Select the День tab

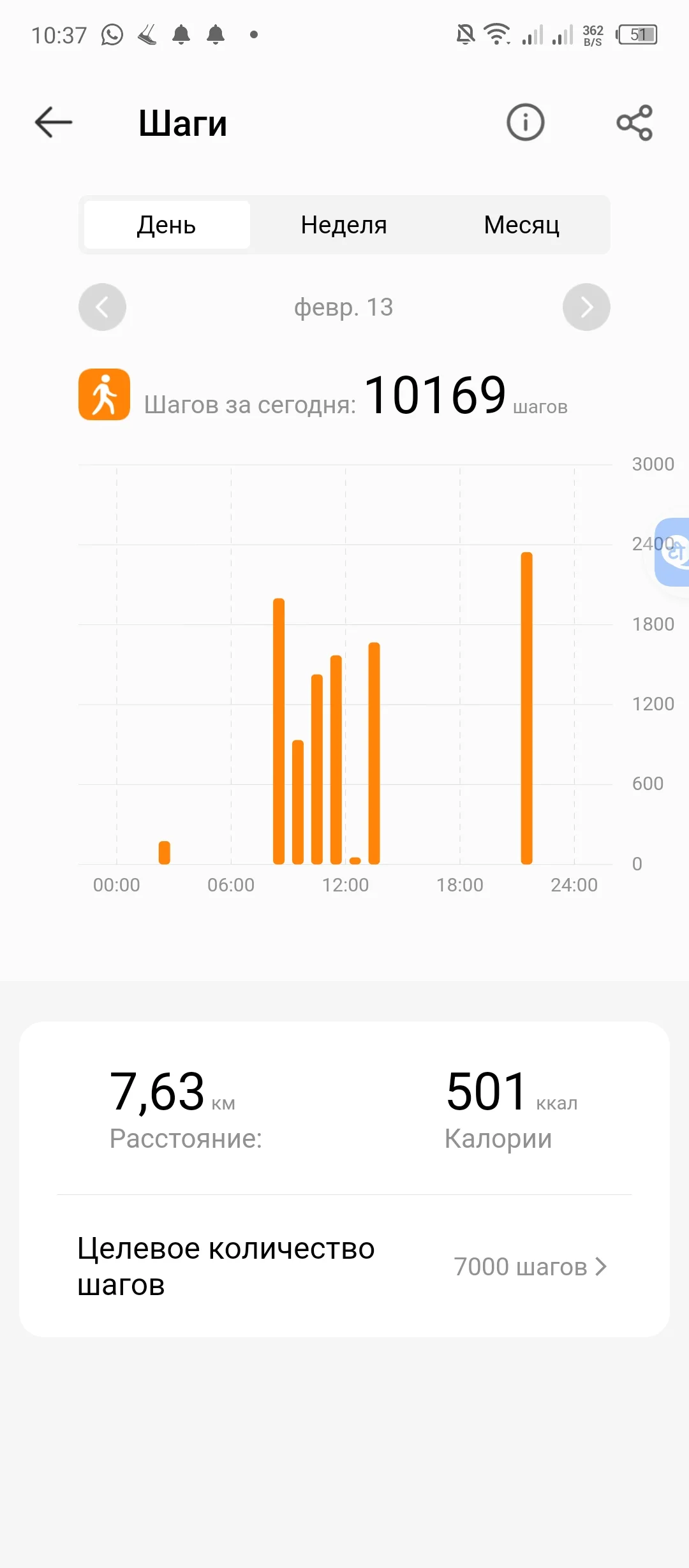167,225
